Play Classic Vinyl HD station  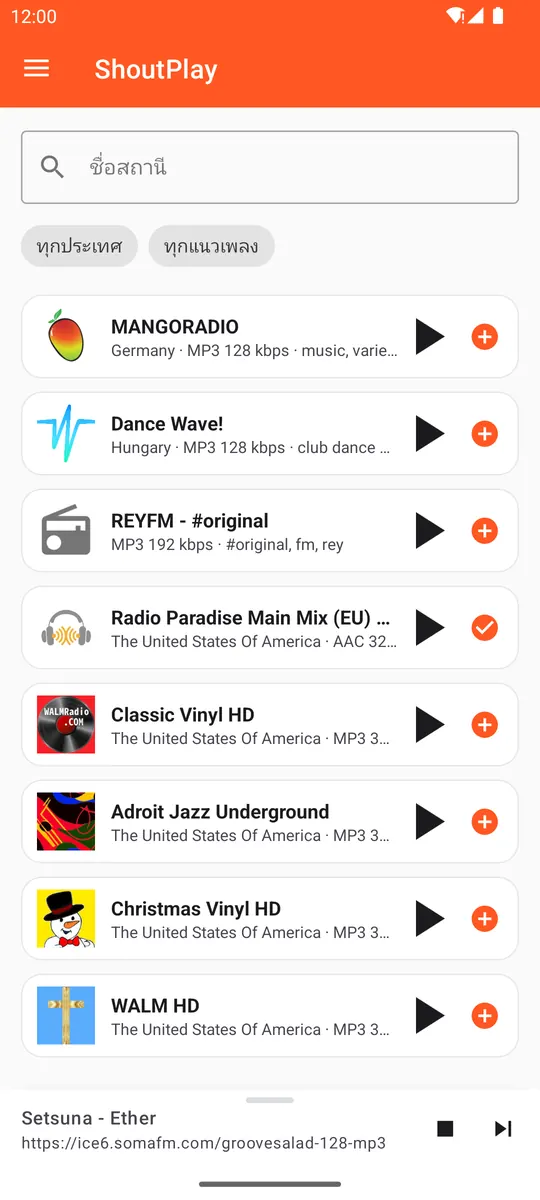(x=430, y=725)
